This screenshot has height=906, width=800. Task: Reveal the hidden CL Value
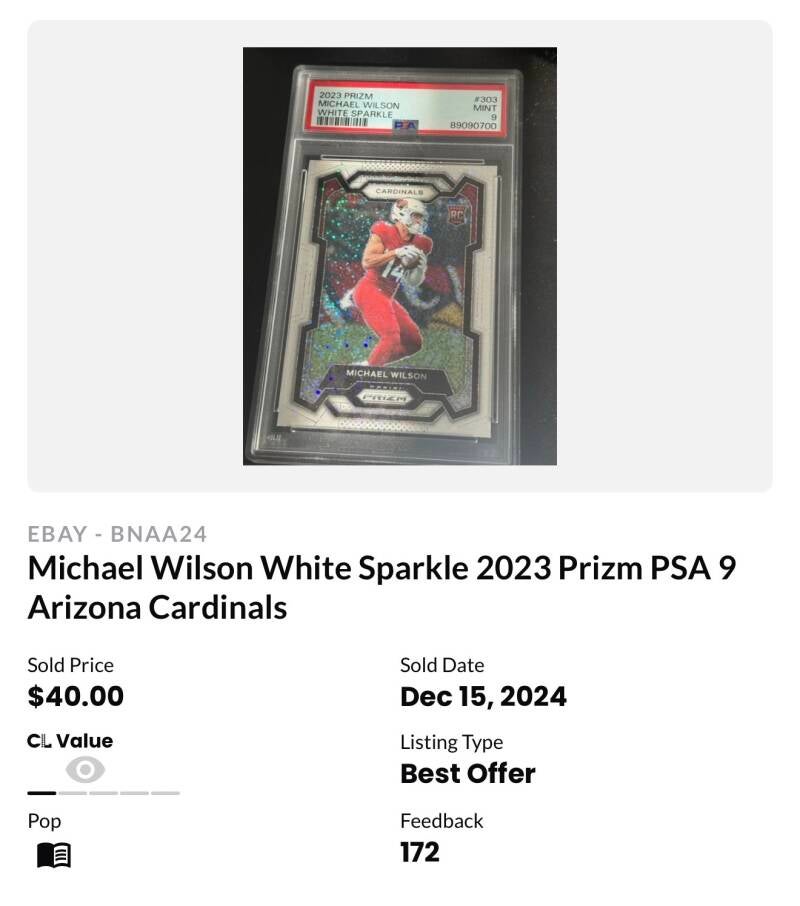[86, 769]
